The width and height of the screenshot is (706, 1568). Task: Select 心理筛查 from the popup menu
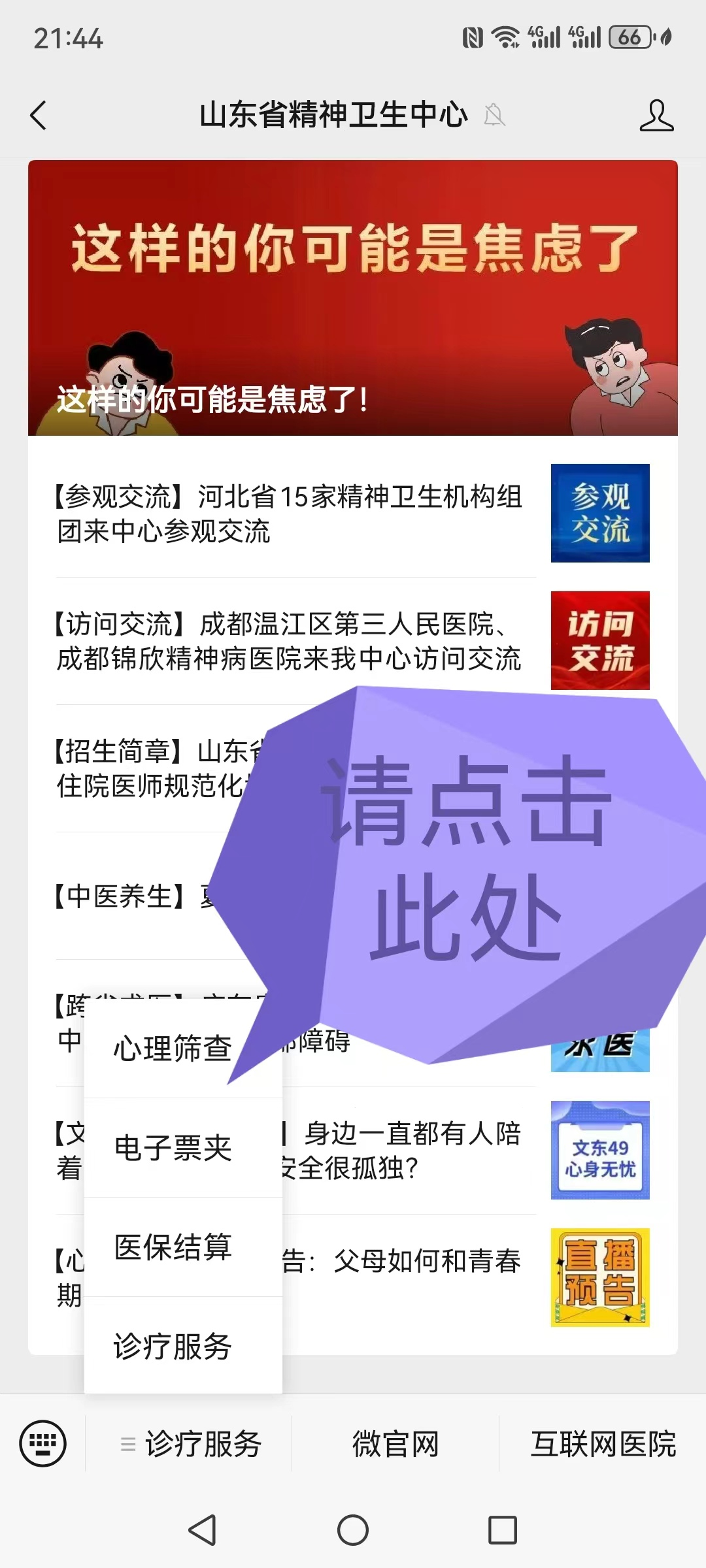click(x=173, y=1049)
